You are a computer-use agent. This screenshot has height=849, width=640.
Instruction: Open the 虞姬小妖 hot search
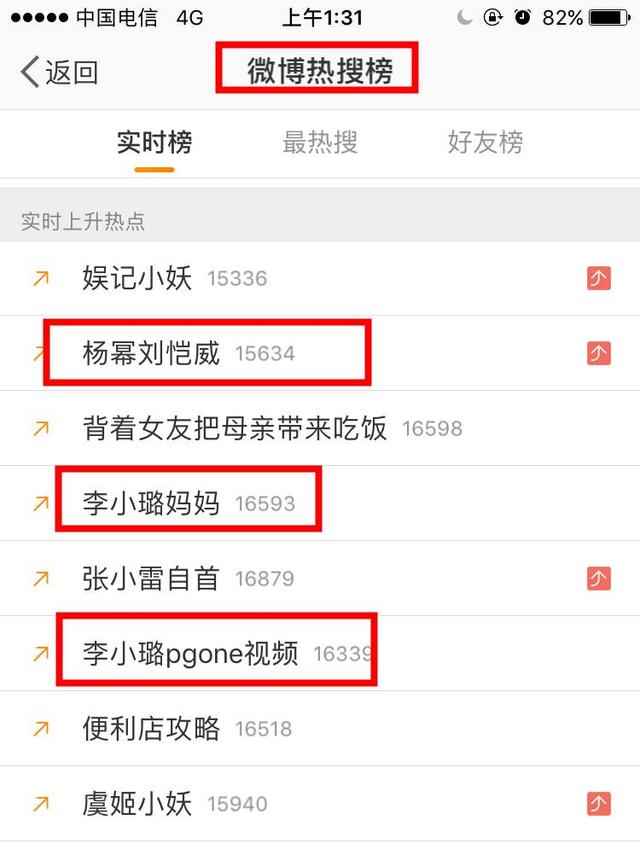[x=137, y=803]
